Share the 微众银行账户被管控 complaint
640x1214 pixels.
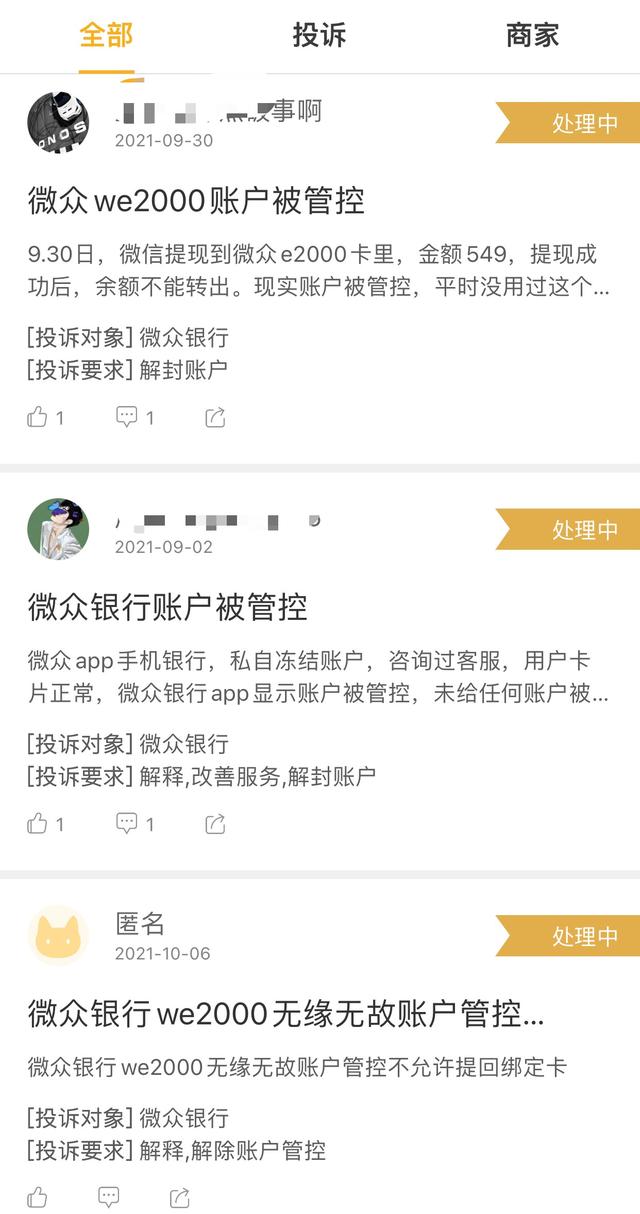(x=215, y=824)
